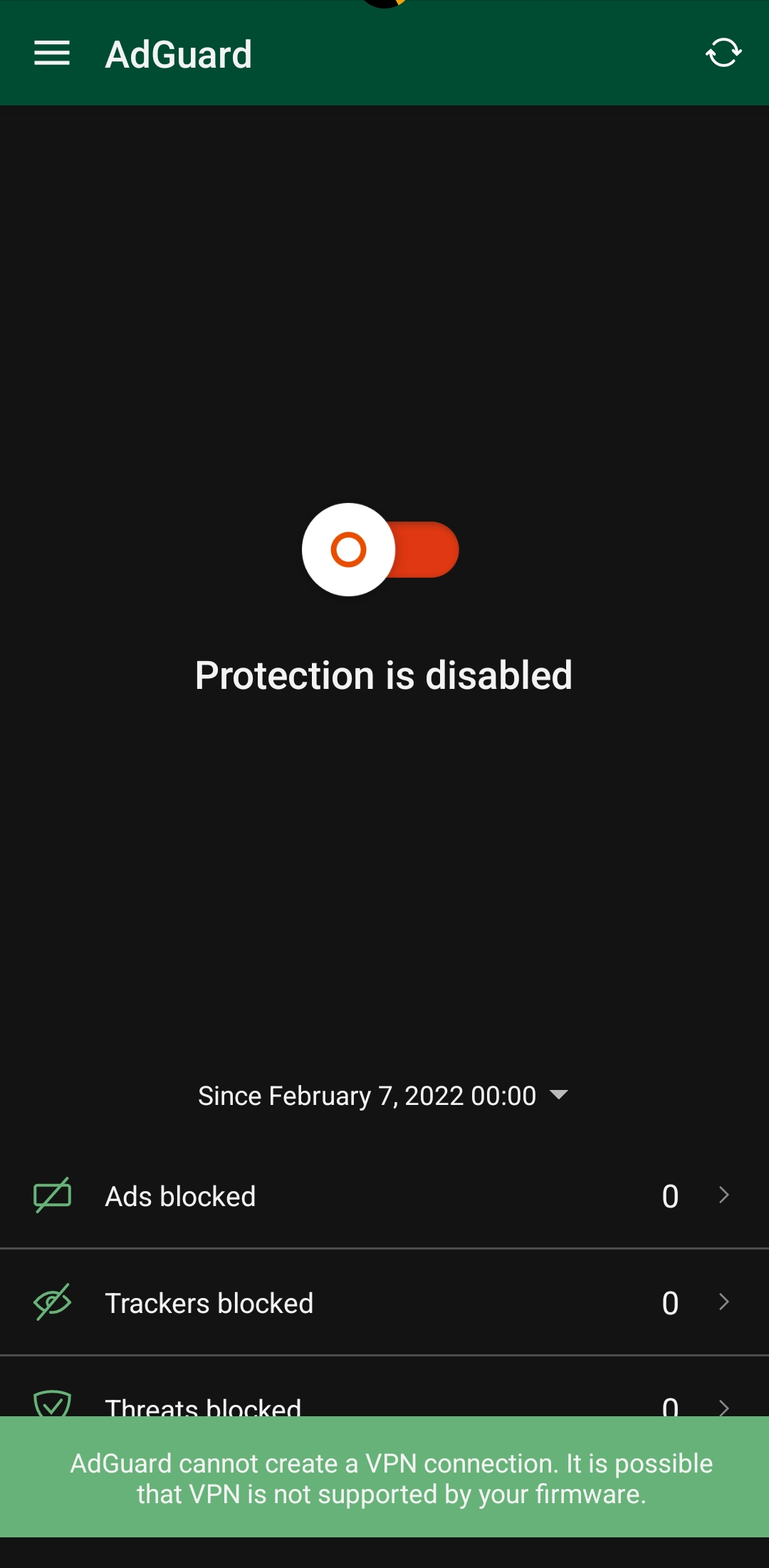The width and height of the screenshot is (769, 1568).
Task: Tap the Ads blocked counter showing 0
Action: [670, 1196]
